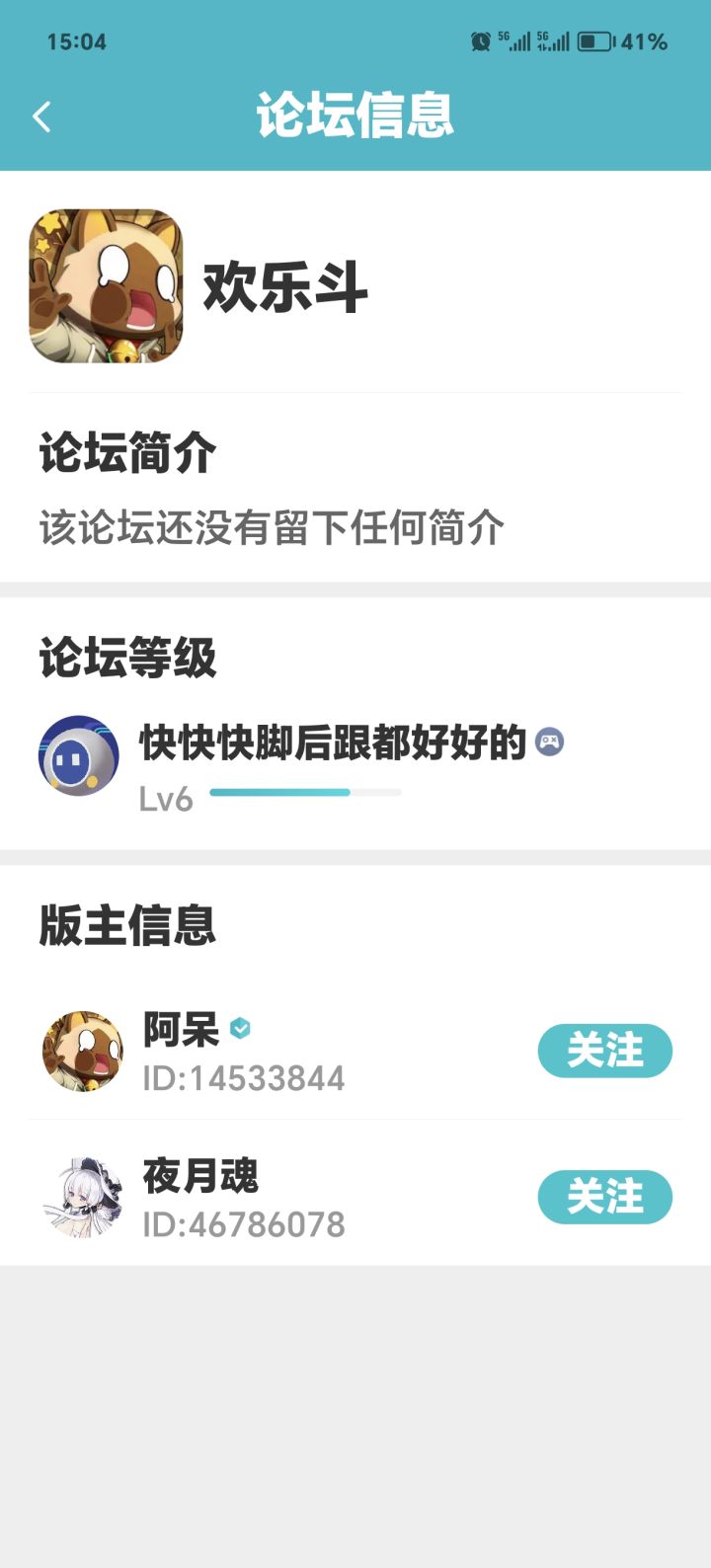The width and height of the screenshot is (711, 1568).
Task: Follow moderator 夜月魂
Action: tap(604, 1197)
